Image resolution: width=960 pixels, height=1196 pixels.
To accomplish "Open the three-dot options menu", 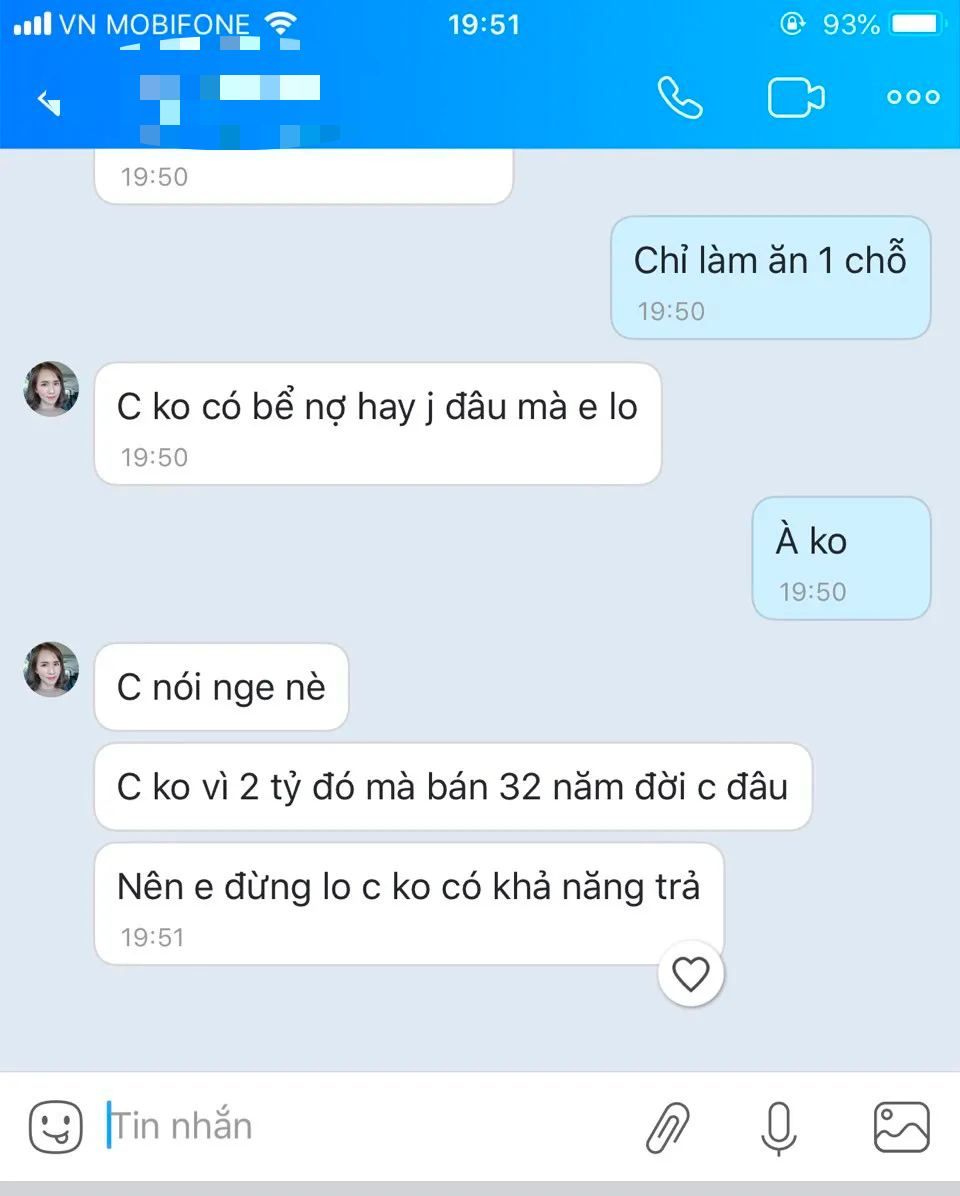I will (911, 97).
